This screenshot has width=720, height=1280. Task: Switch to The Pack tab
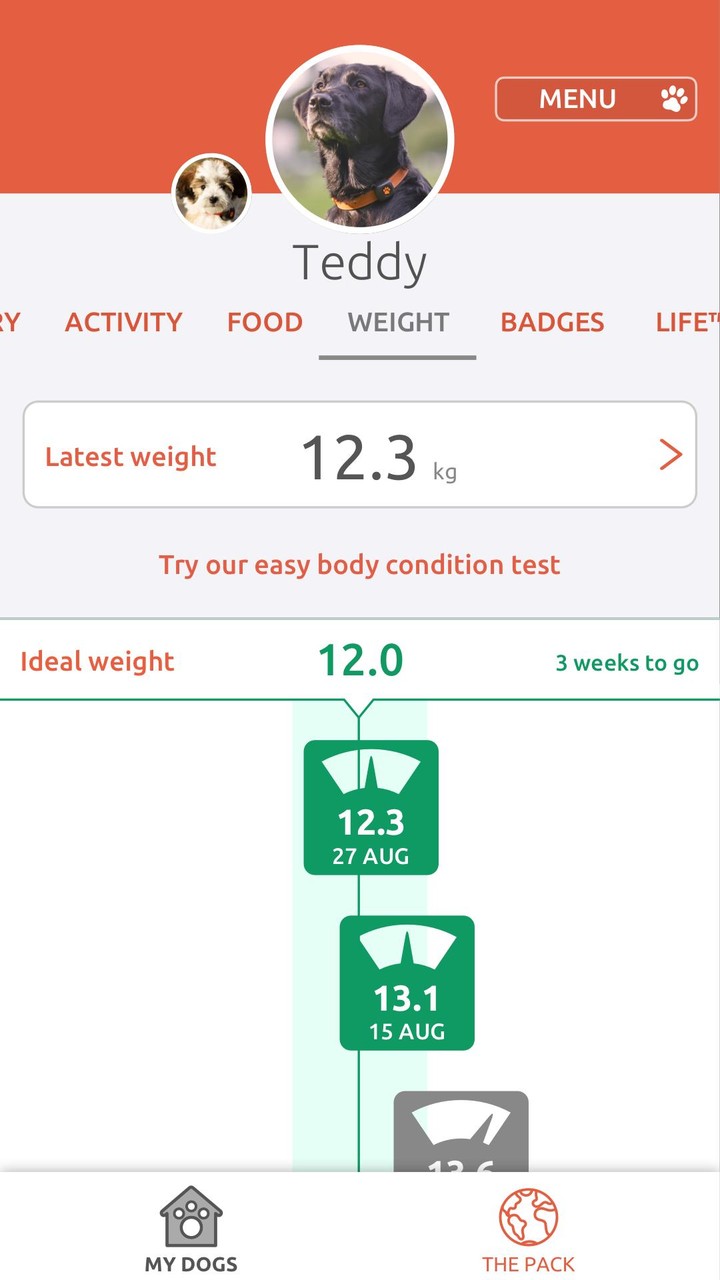528,1230
